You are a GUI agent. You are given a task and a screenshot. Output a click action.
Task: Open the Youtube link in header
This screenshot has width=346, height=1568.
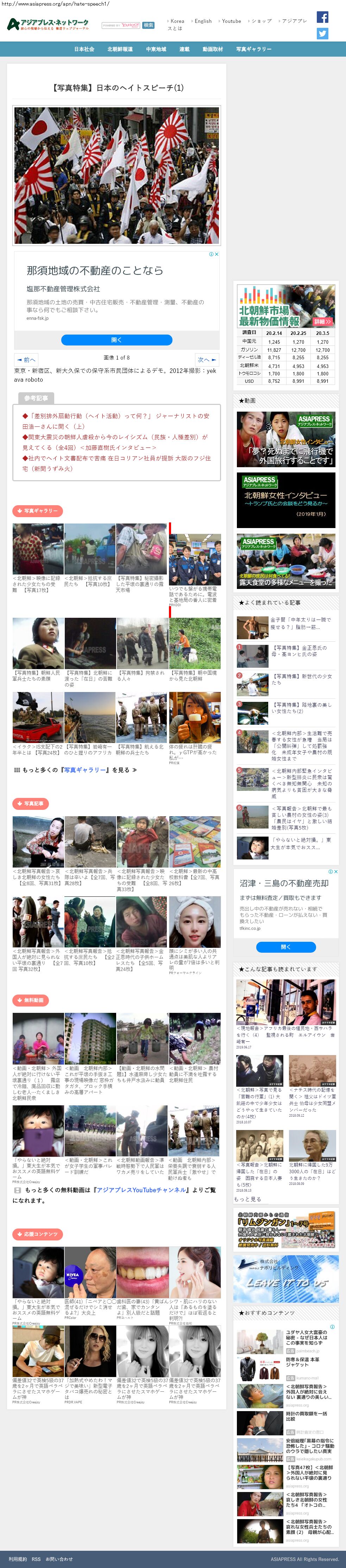(x=231, y=21)
